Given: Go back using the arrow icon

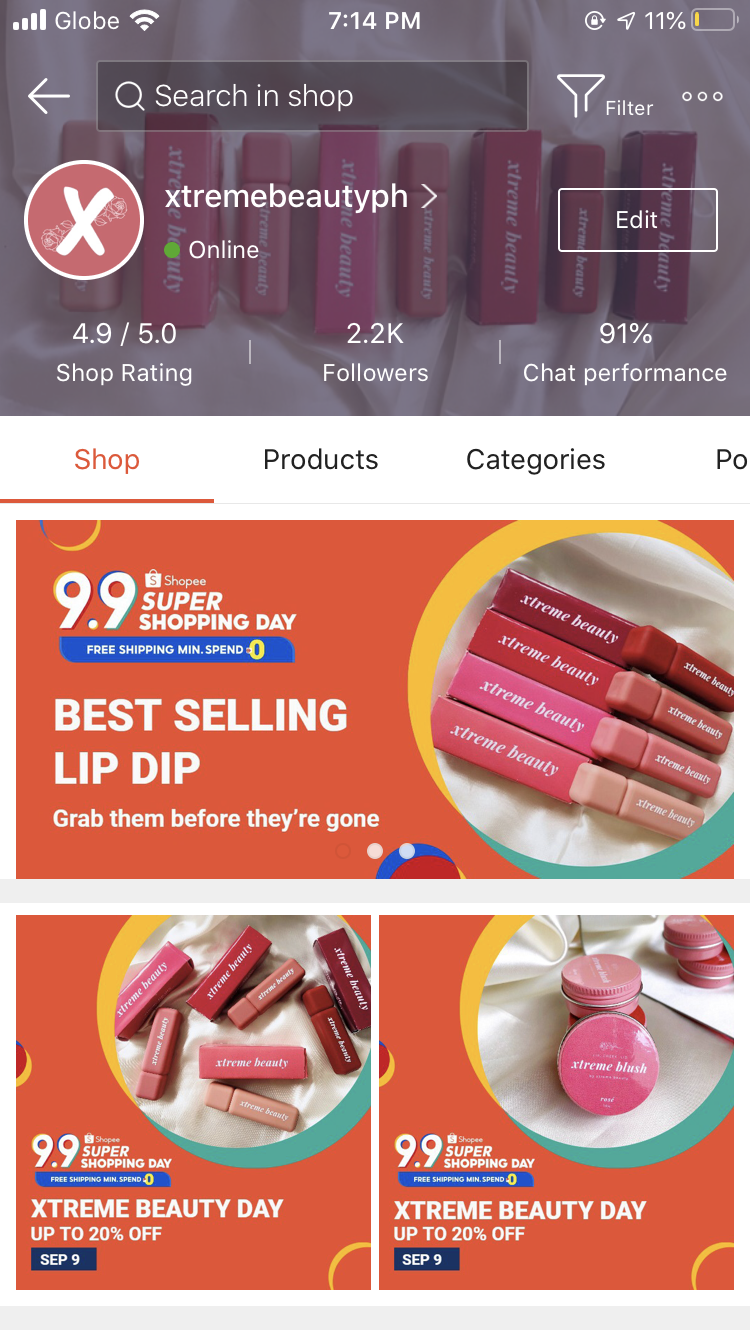Looking at the screenshot, I should [49, 96].
